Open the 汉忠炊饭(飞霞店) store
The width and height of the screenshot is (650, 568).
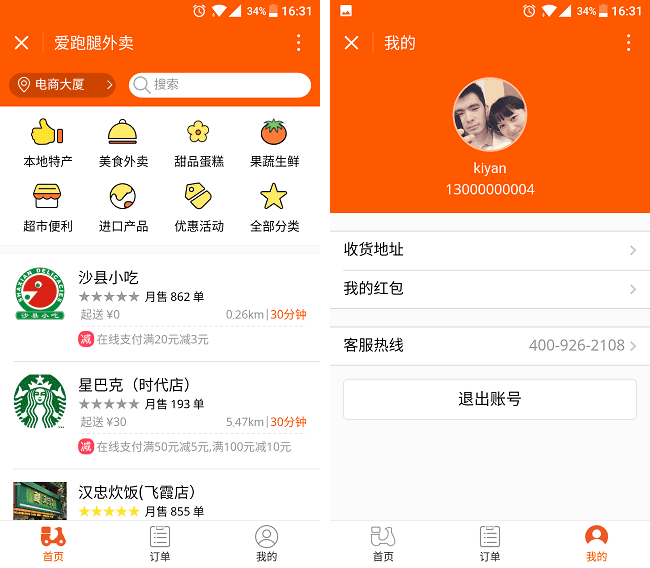(160, 498)
